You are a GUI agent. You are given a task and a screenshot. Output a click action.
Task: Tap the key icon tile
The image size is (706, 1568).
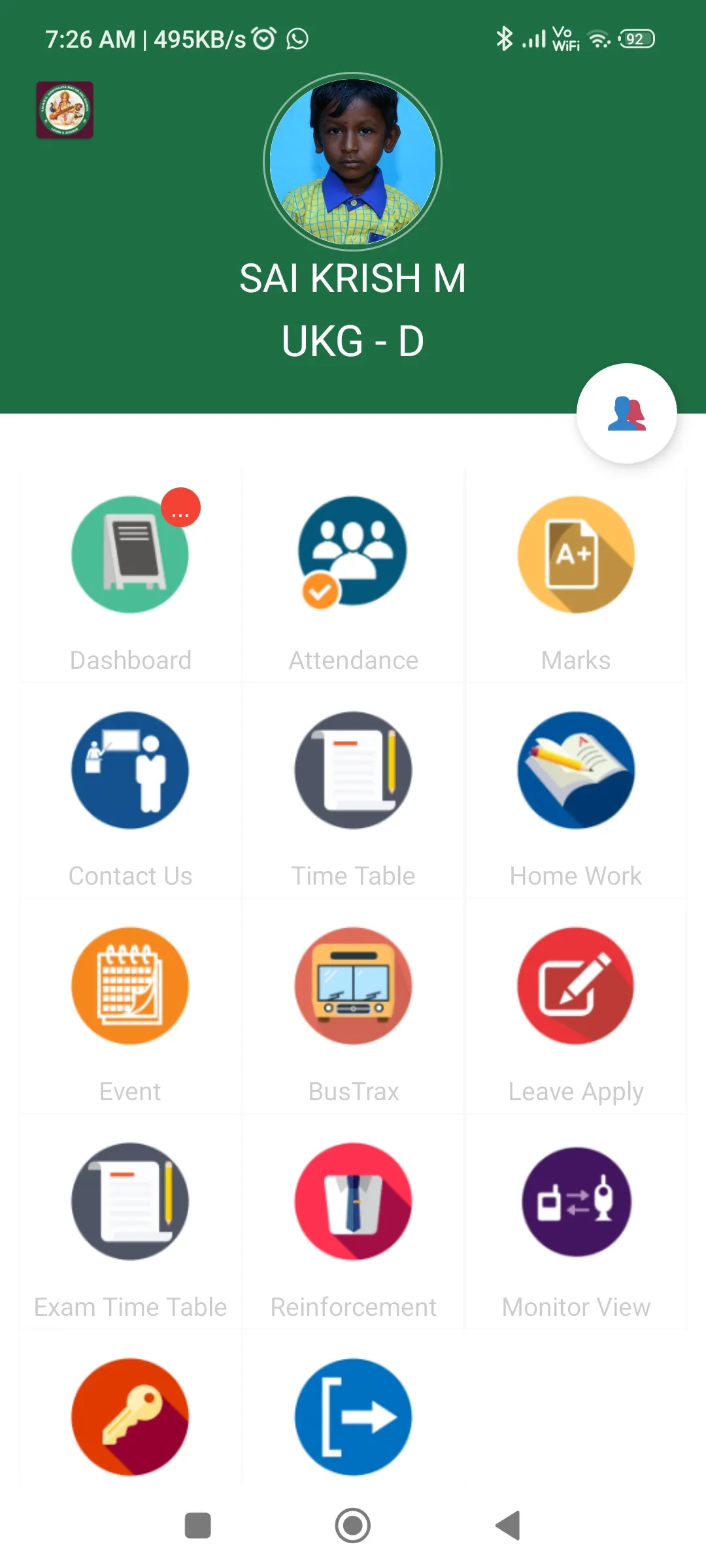130,1416
